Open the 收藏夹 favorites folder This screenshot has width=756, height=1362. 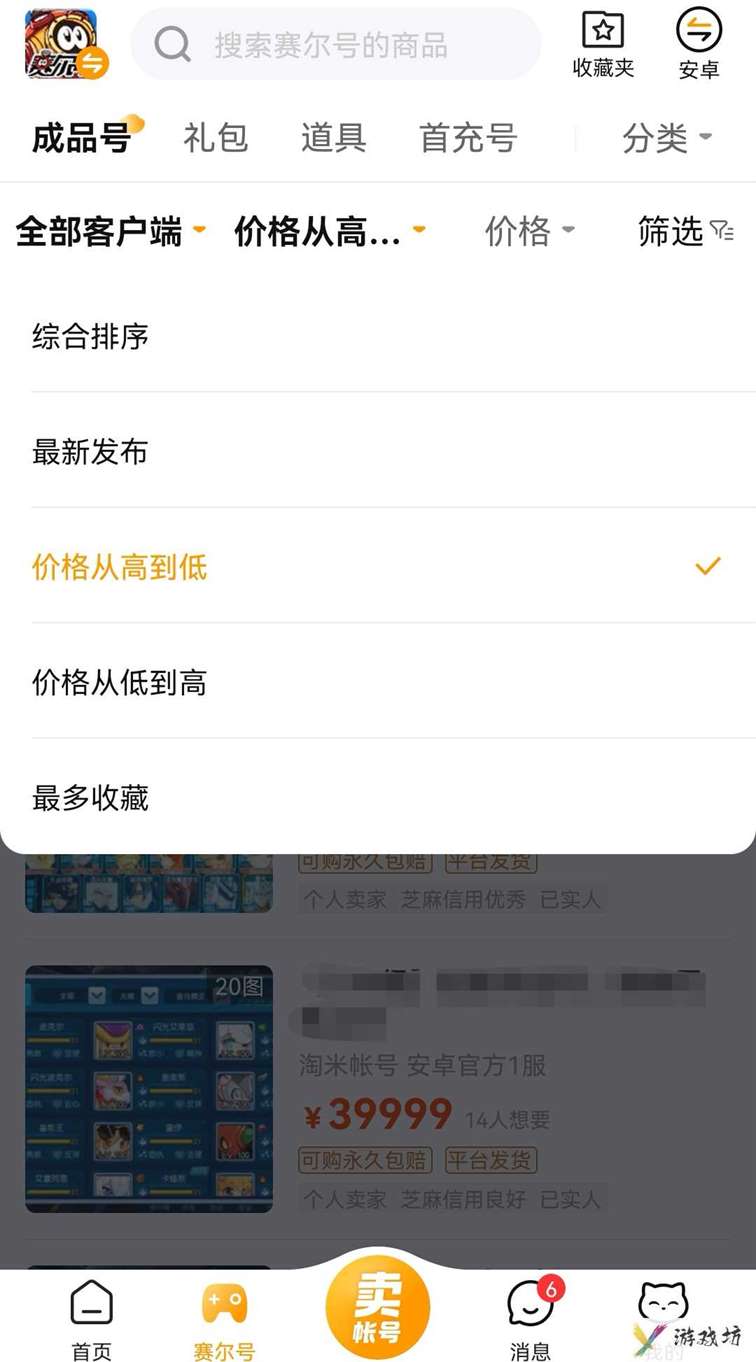coord(603,45)
